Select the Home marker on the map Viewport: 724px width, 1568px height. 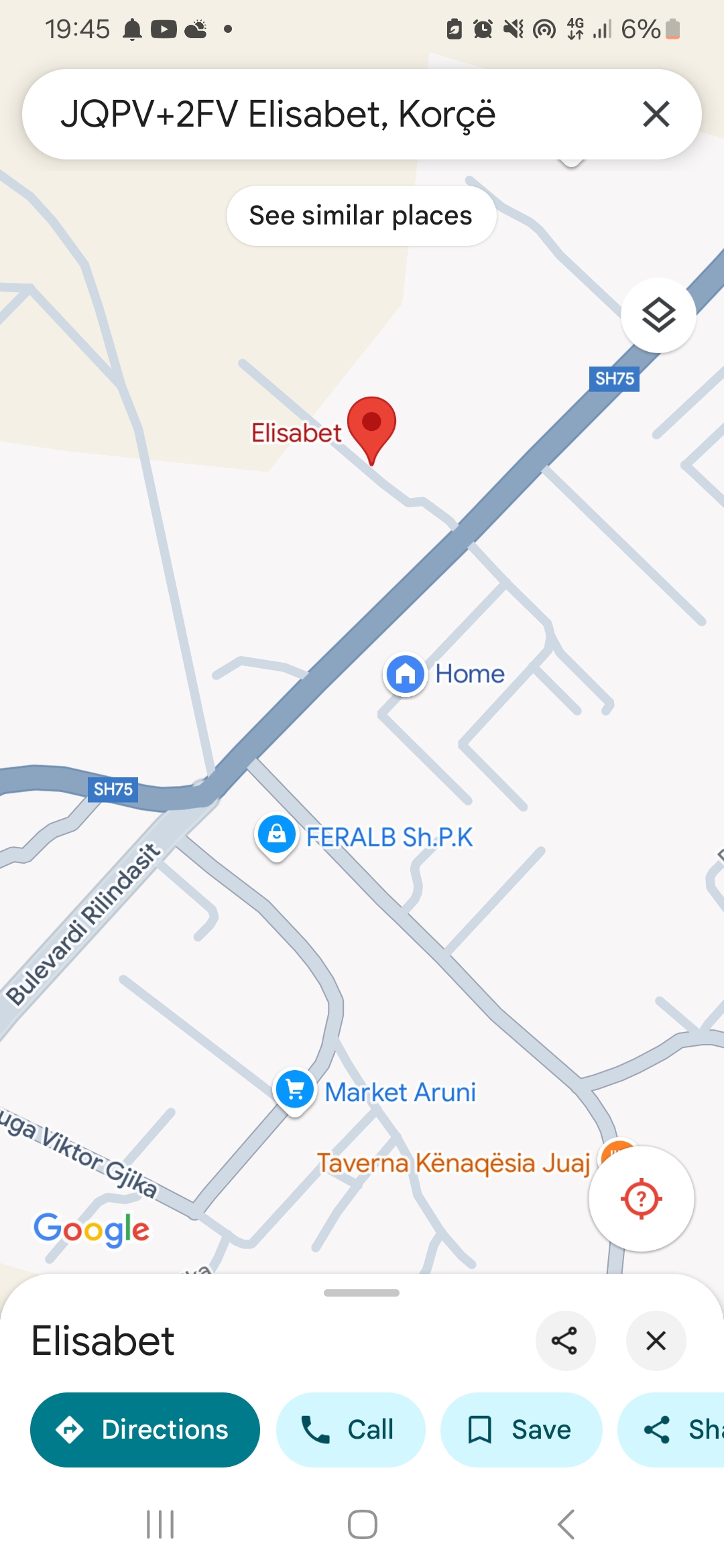[x=405, y=674]
